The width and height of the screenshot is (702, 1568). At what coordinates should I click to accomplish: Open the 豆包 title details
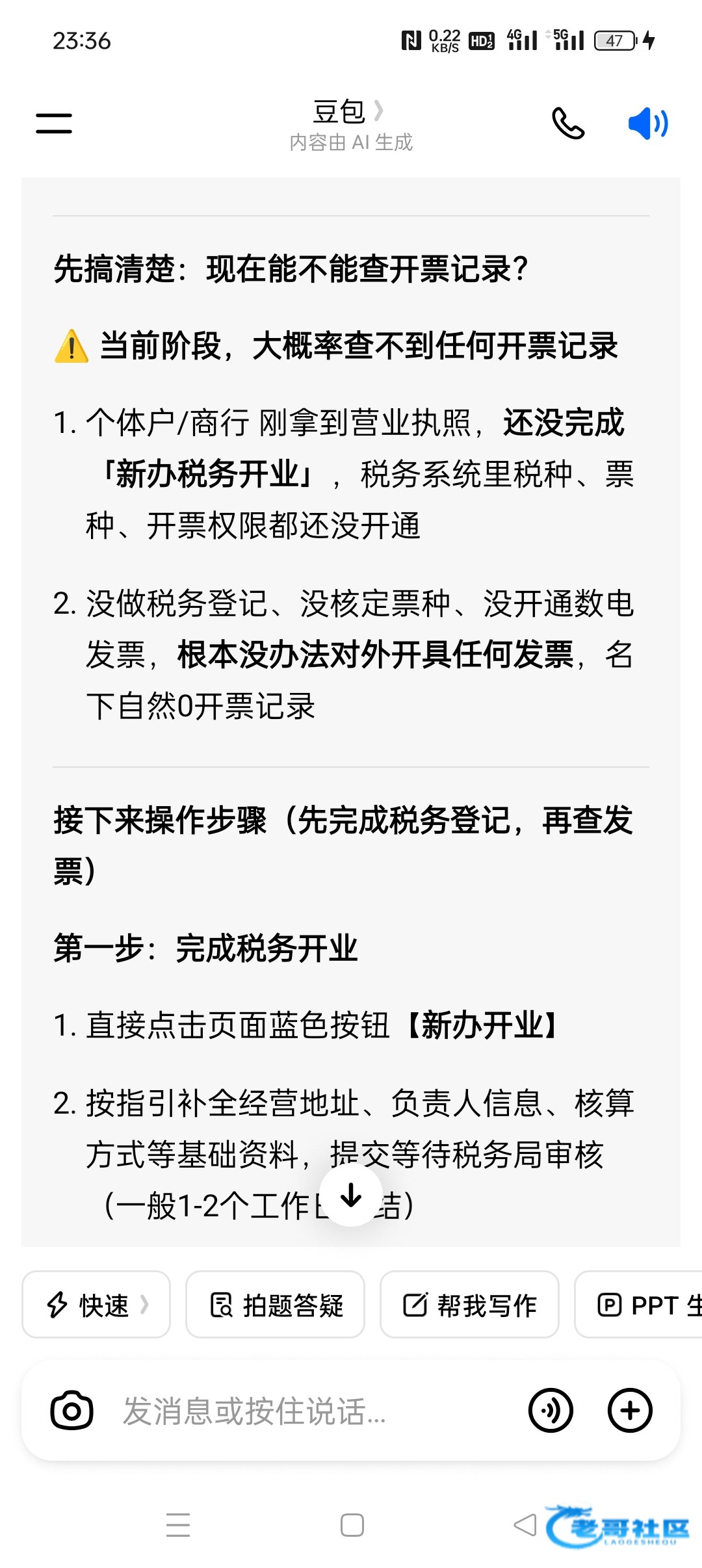click(x=350, y=112)
